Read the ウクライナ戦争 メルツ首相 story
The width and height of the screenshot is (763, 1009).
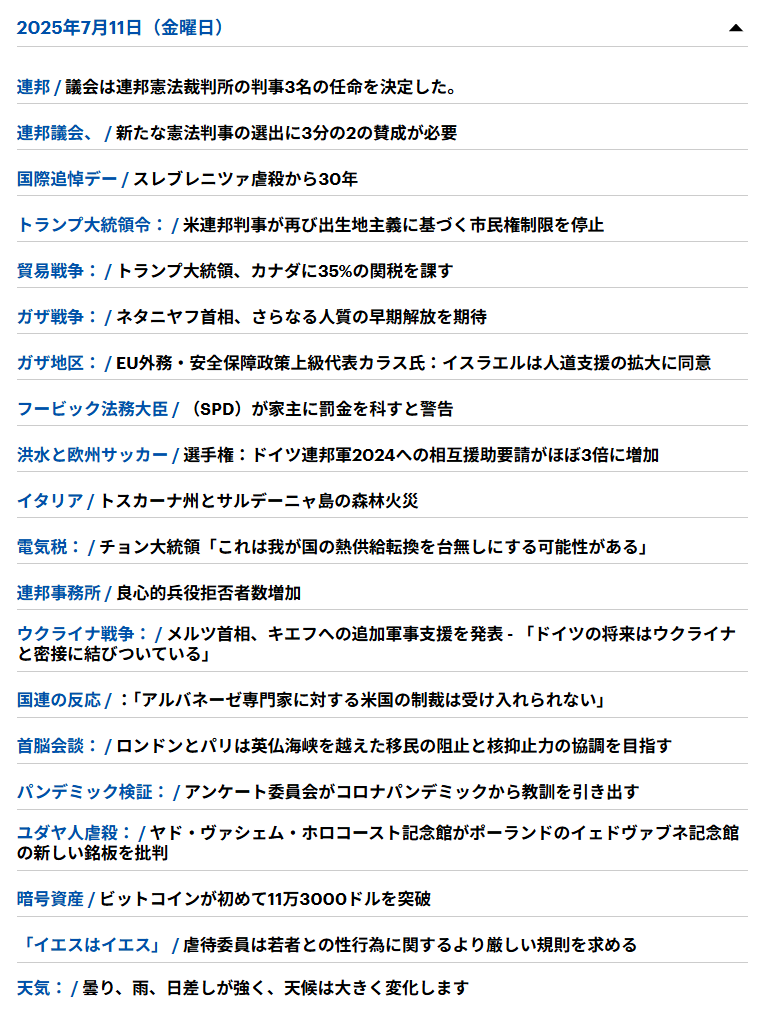click(376, 643)
